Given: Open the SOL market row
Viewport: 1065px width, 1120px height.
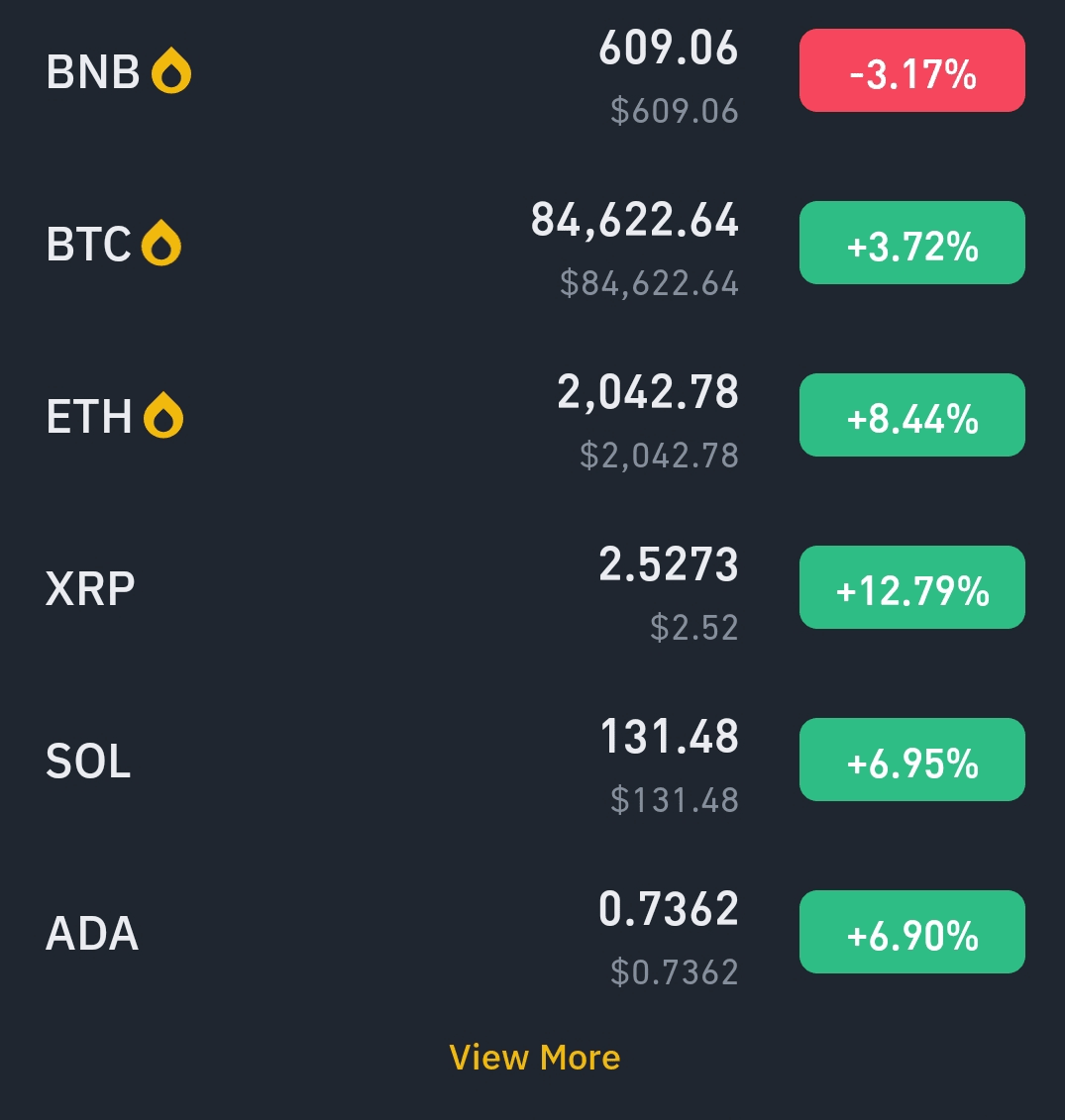Looking at the screenshot, I should (x=89, y=762).
